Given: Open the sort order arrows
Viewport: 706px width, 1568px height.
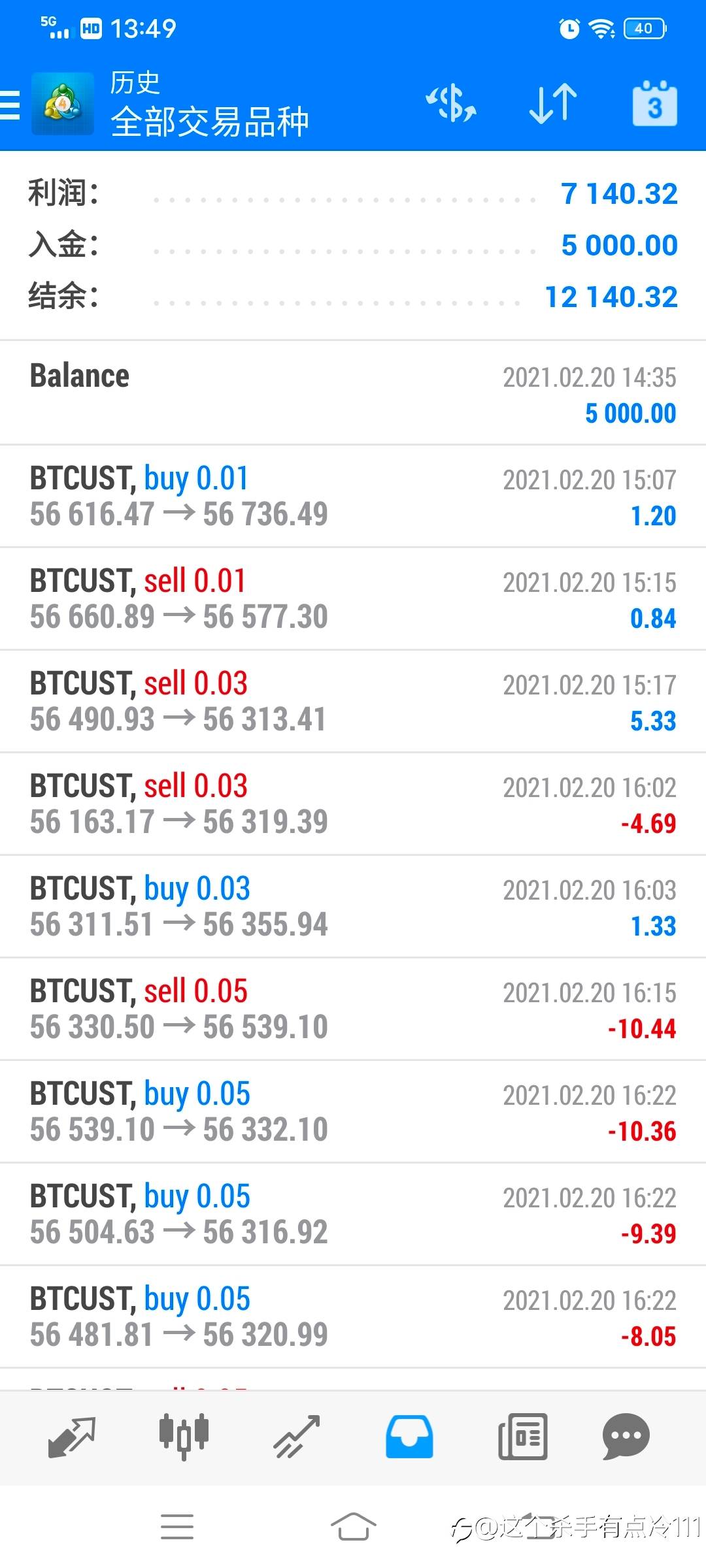Looking at the screenshot, I should [x=553, y=105].
